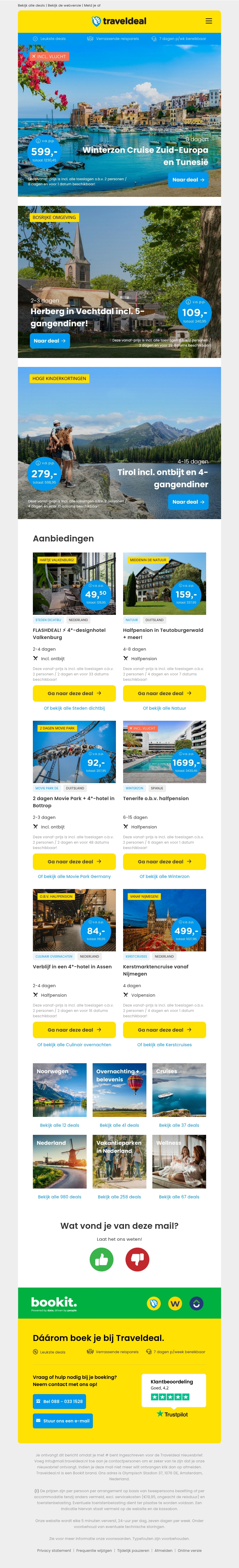Open the Cruises category tile

[x=179, y=1090]
